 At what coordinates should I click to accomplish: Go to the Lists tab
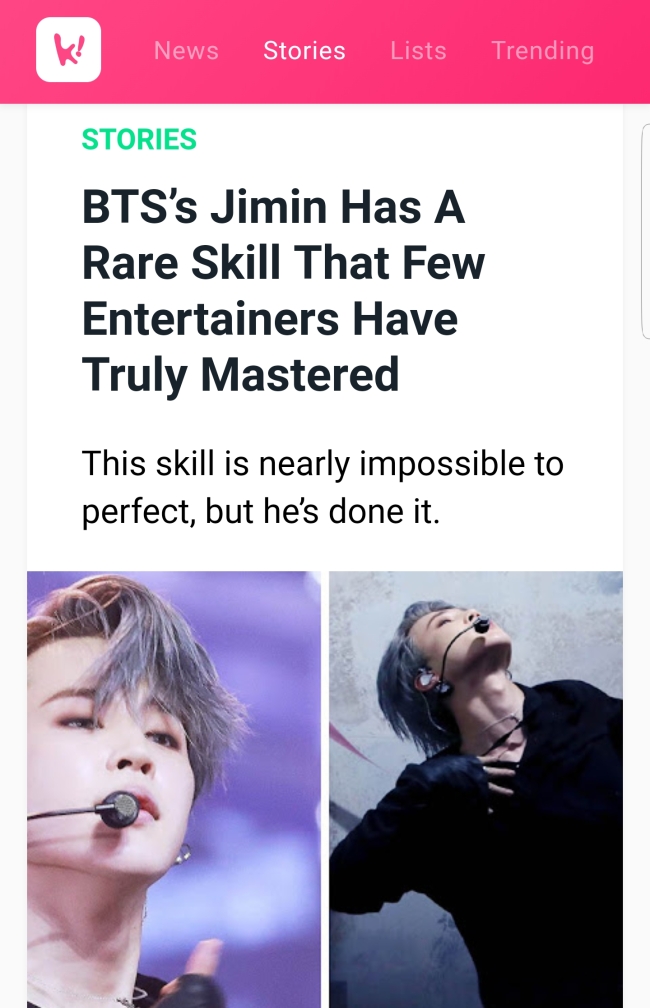coord(419,51)
